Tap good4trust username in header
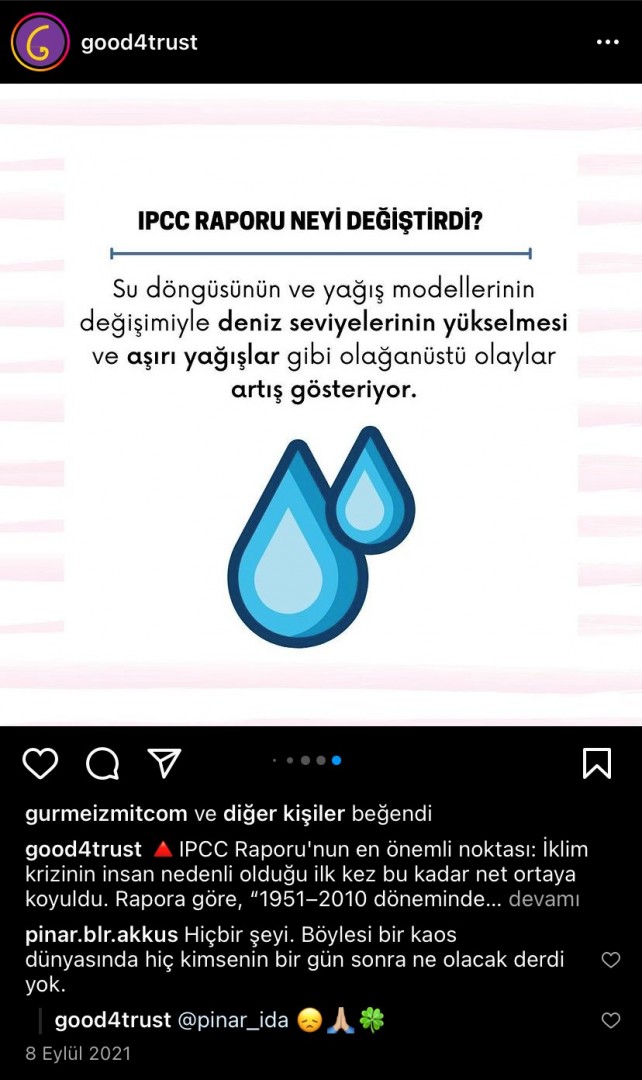 coord(139,43)
